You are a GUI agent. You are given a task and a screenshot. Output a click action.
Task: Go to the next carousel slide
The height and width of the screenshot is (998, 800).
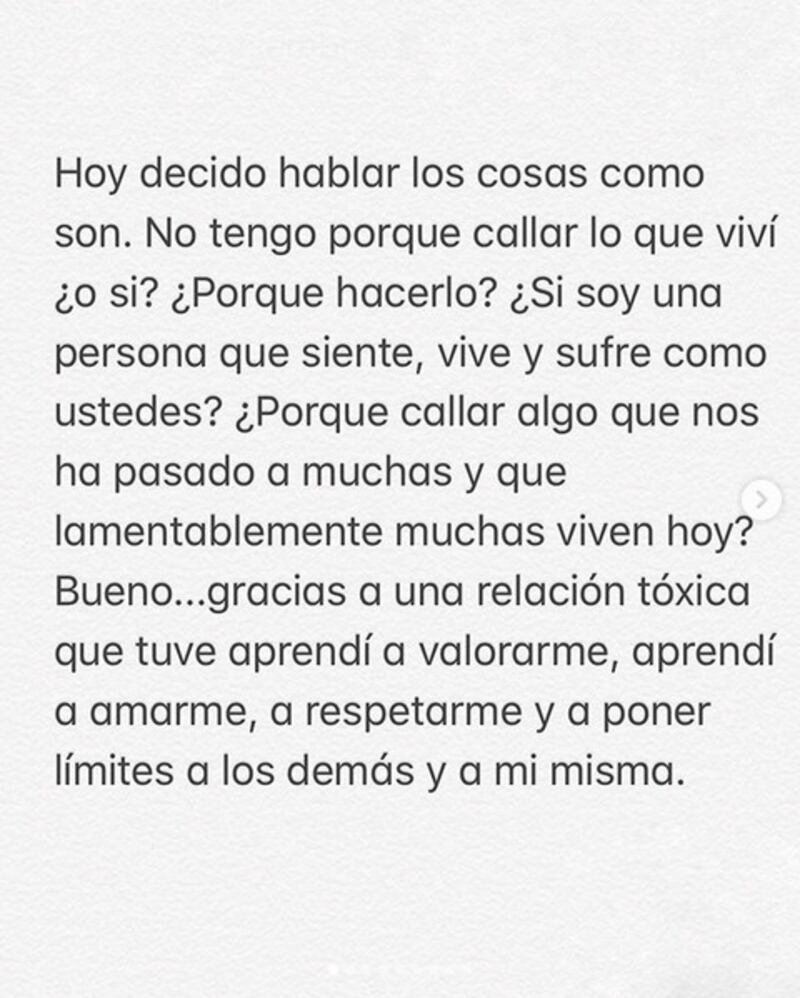coord(762,498)
